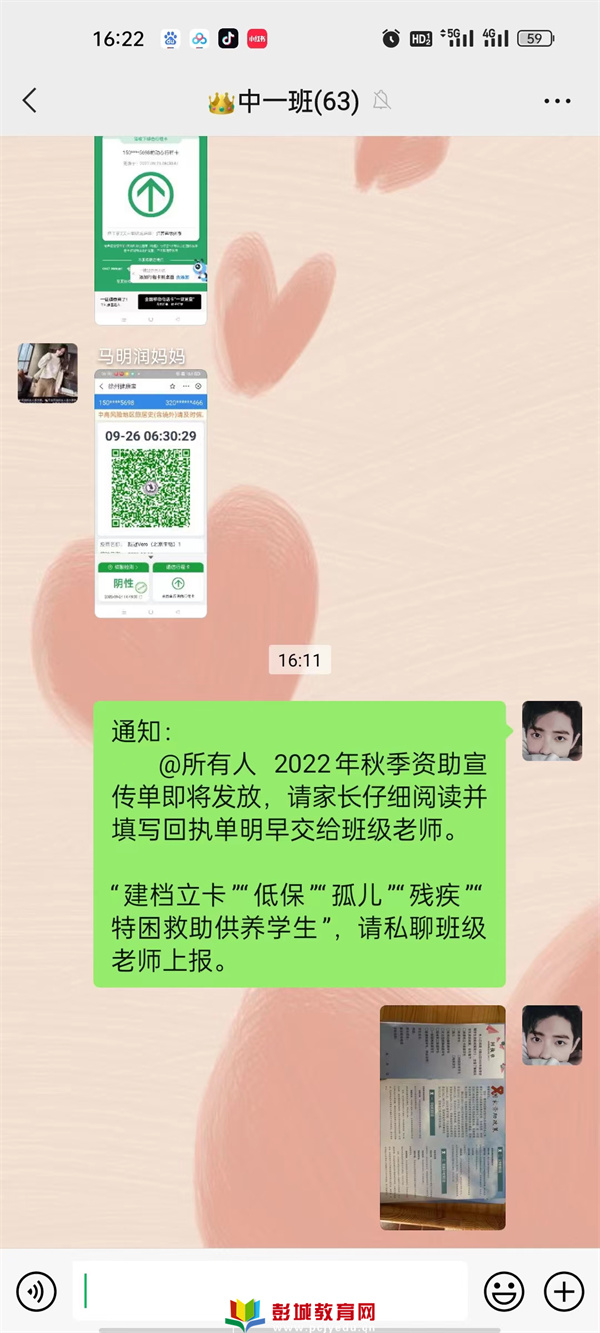
Task: View 马明润妈妈's profile avatar
Action: (47, 373)
